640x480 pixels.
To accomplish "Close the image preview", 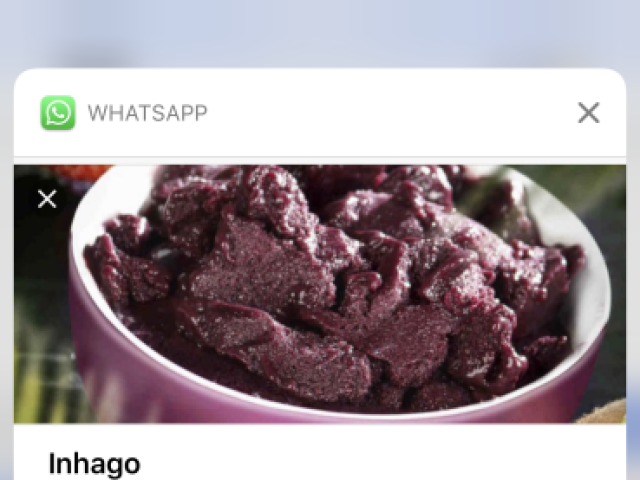I will pos(47,199).
